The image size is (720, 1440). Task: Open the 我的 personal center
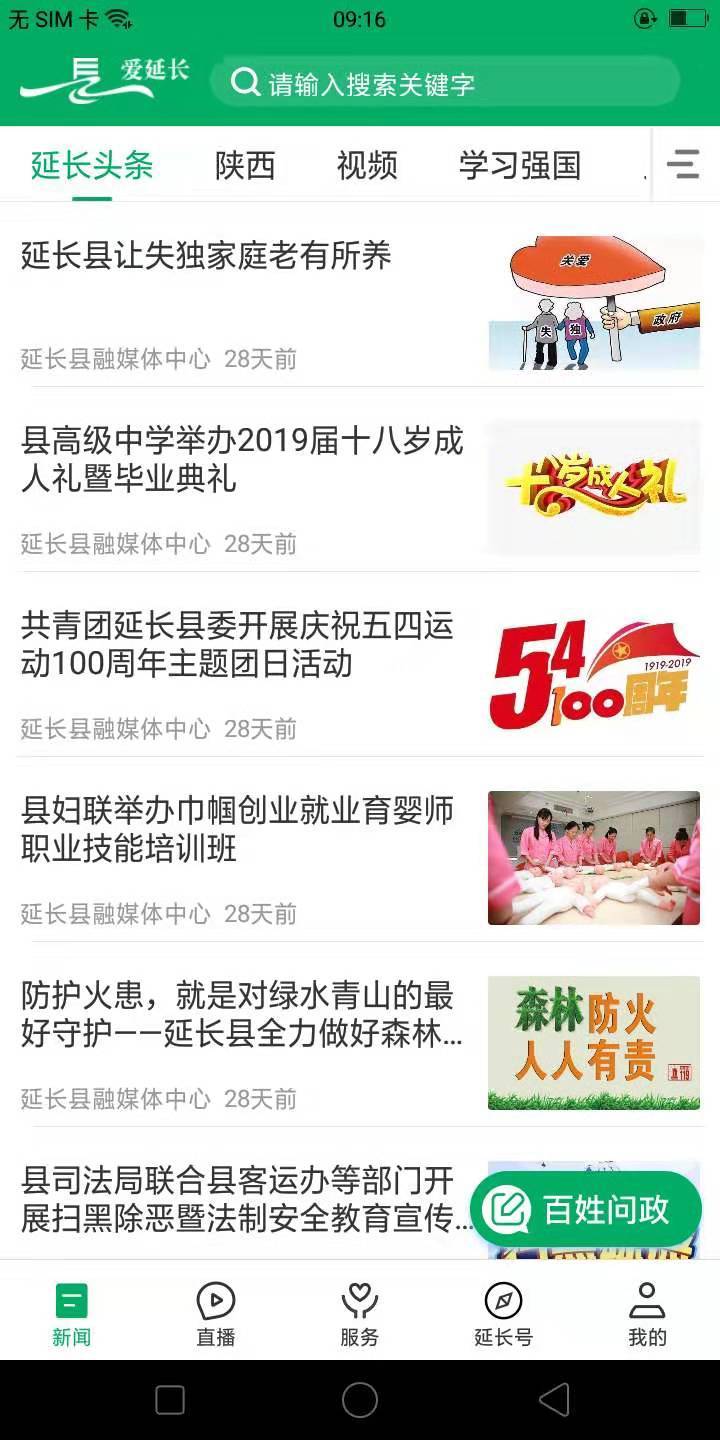click(x=647, y=1313)
